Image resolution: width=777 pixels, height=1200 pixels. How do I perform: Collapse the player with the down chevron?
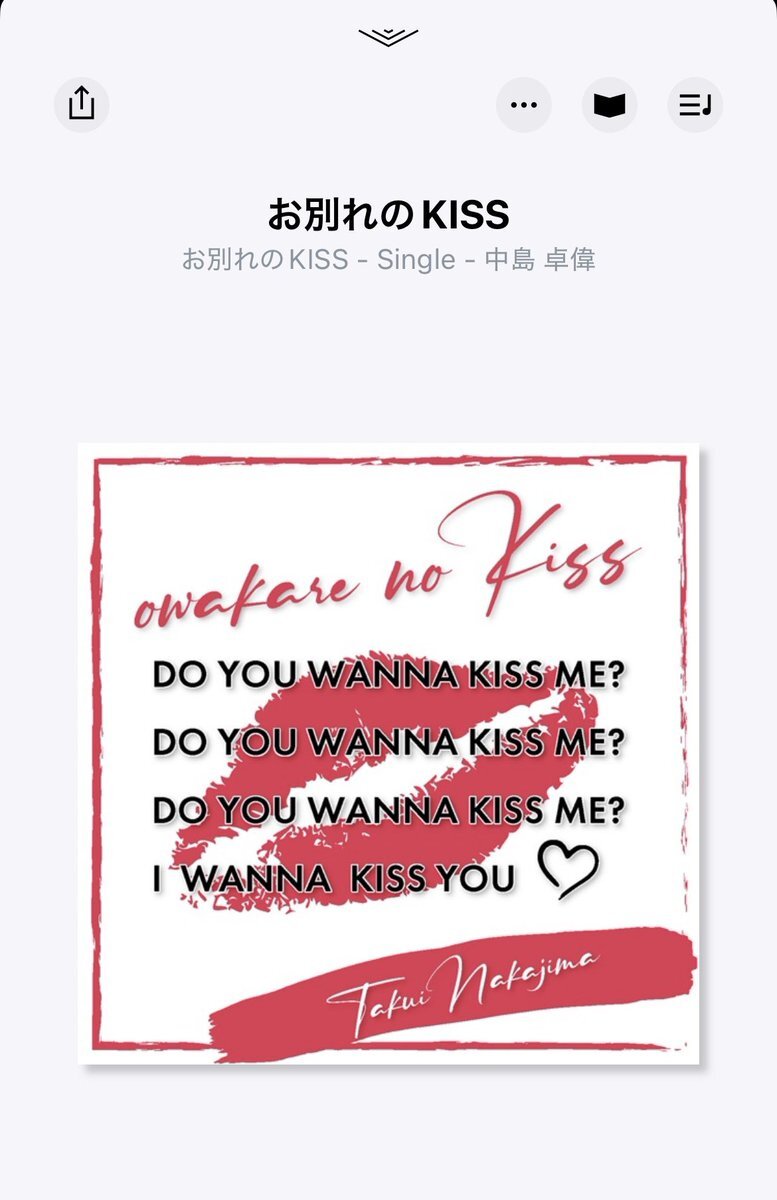[x=388, y=37]
